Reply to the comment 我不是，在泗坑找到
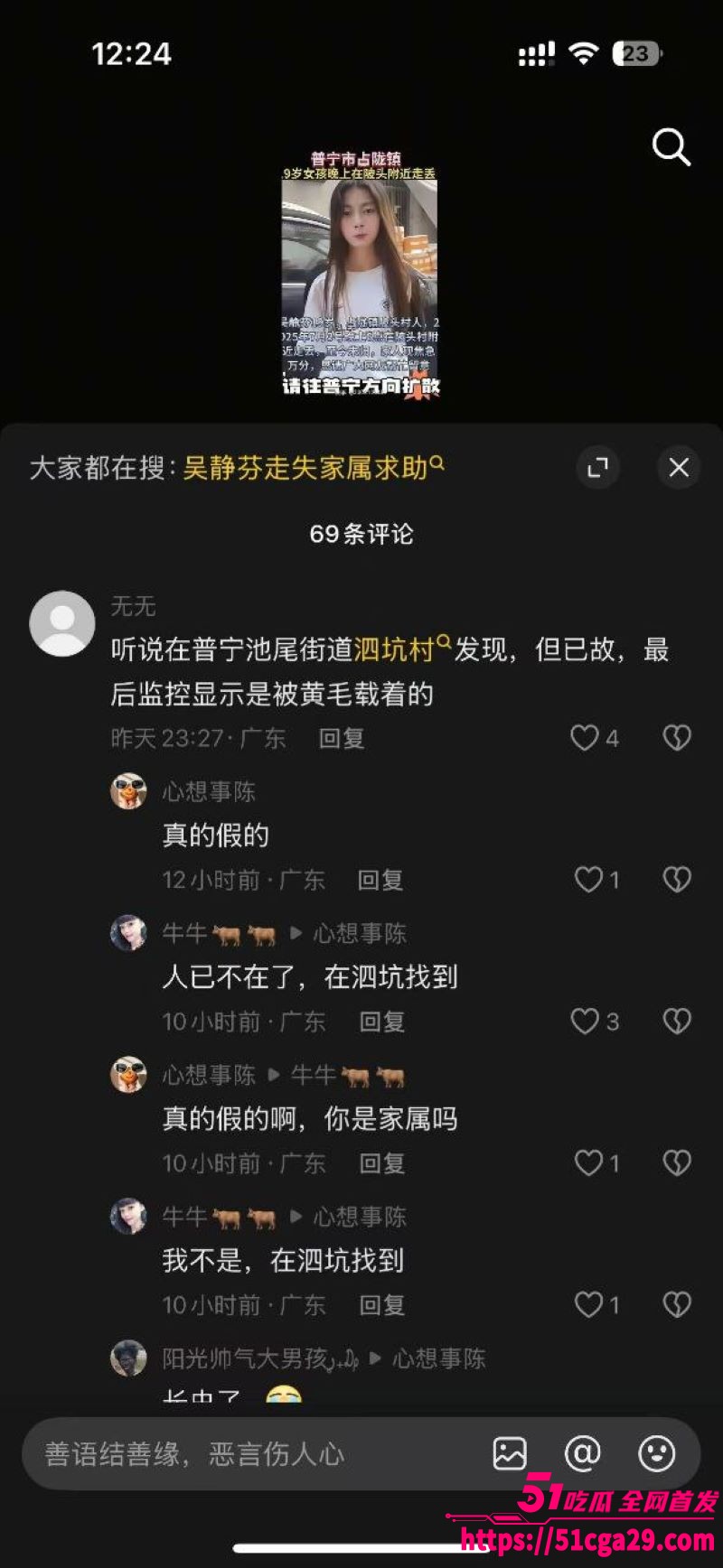This screenshot has width=723, height=1568. [x=381, y=1305]
